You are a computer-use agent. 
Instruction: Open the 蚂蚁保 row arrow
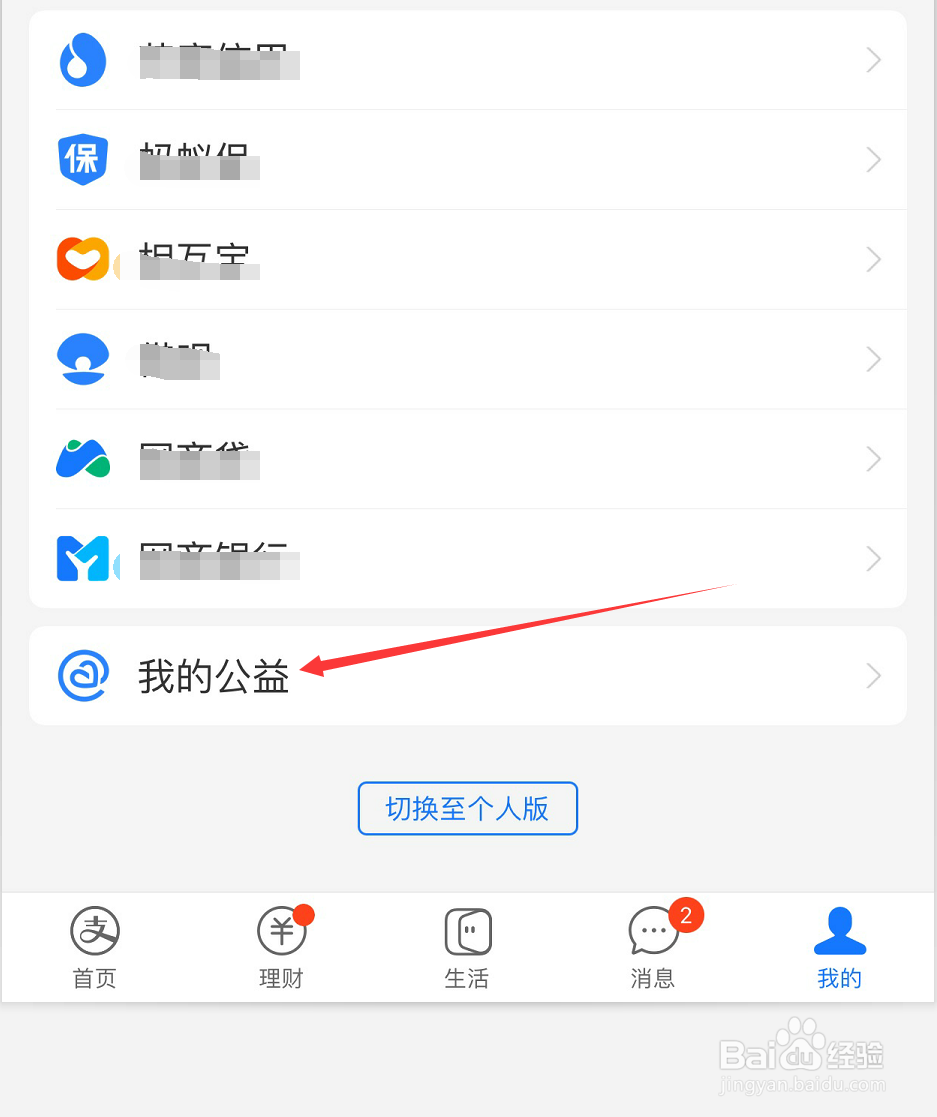tap(873, 160)
